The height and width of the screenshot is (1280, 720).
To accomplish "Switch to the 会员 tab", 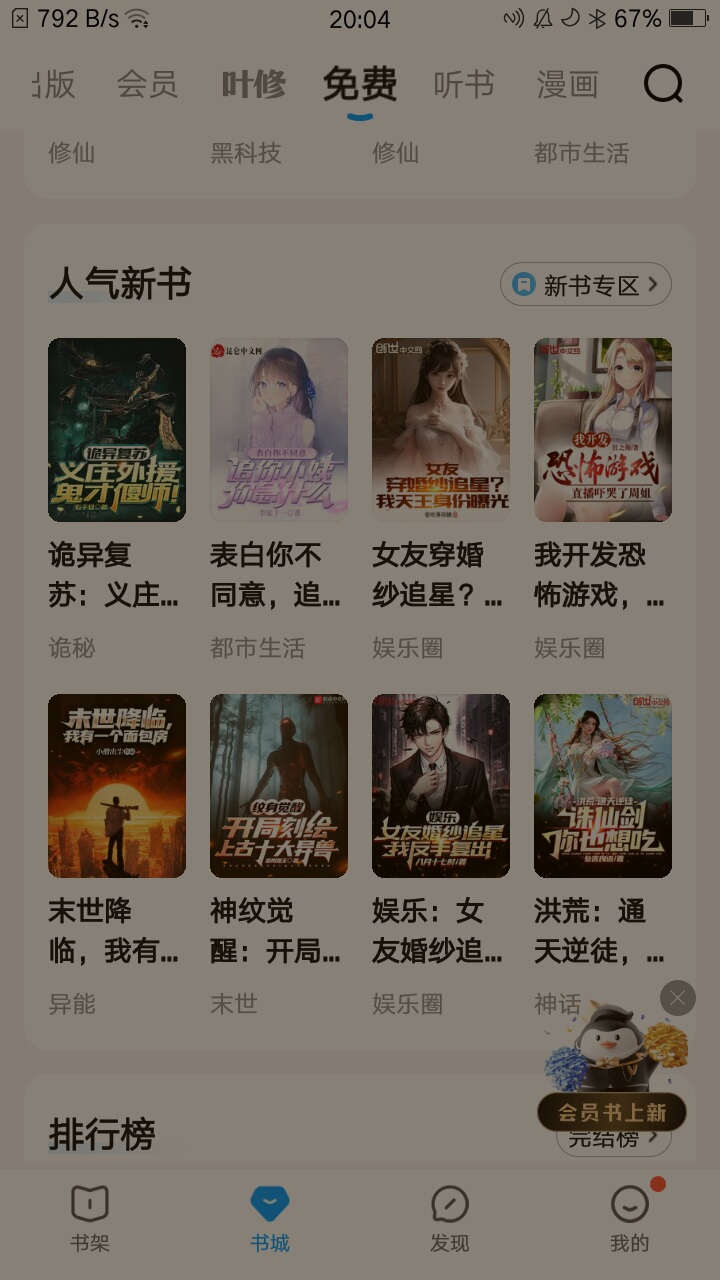I will 147,85.
